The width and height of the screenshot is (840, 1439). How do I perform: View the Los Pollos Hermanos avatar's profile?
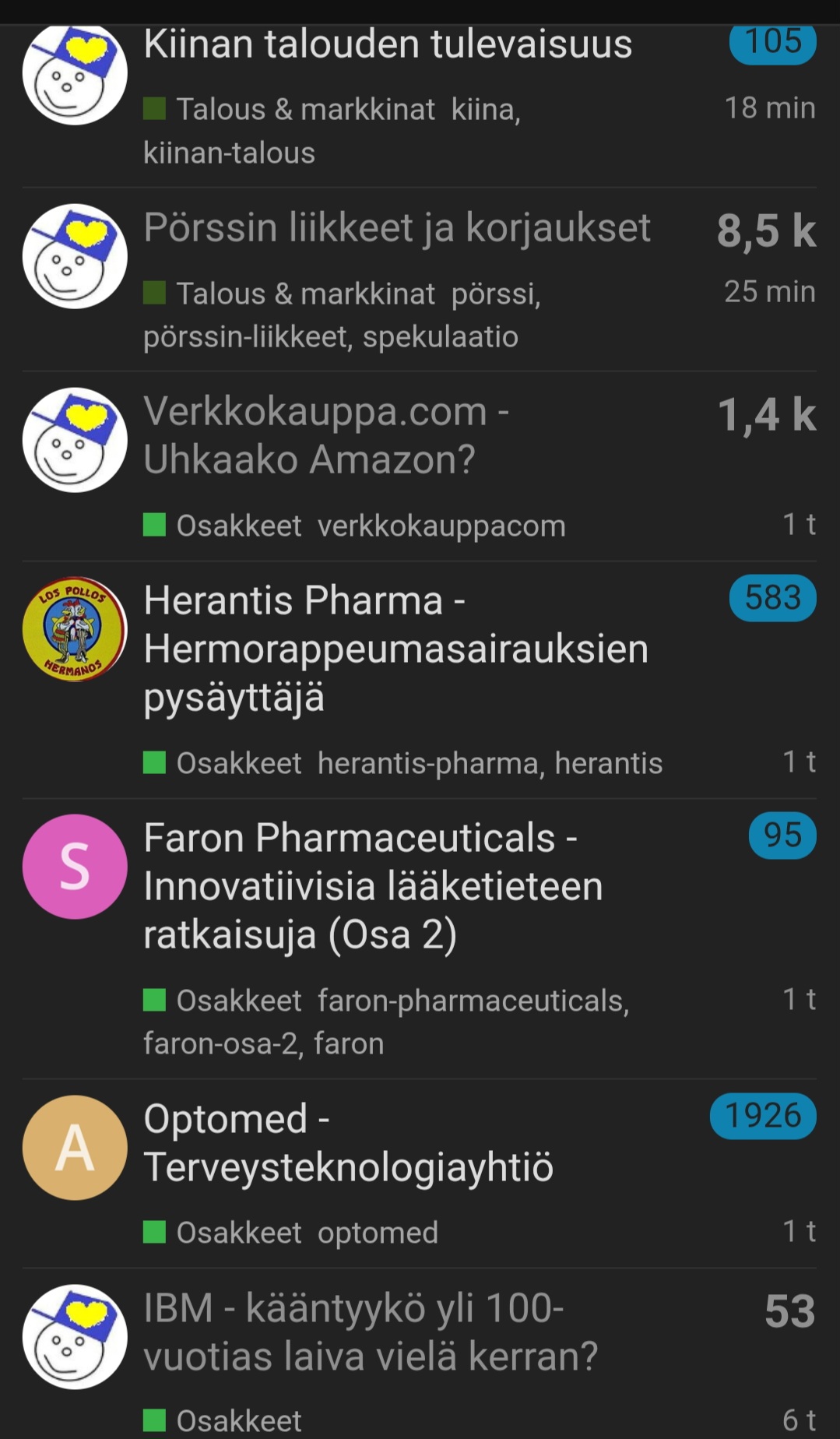pyautogui.click(x=75, y=629)
